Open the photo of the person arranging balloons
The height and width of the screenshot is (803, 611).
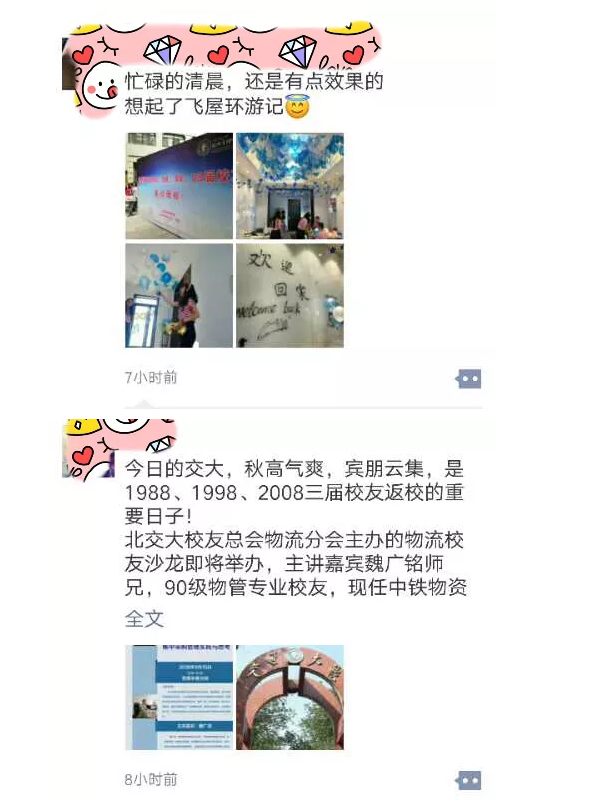pyautogui.click(x=178, y=296)
